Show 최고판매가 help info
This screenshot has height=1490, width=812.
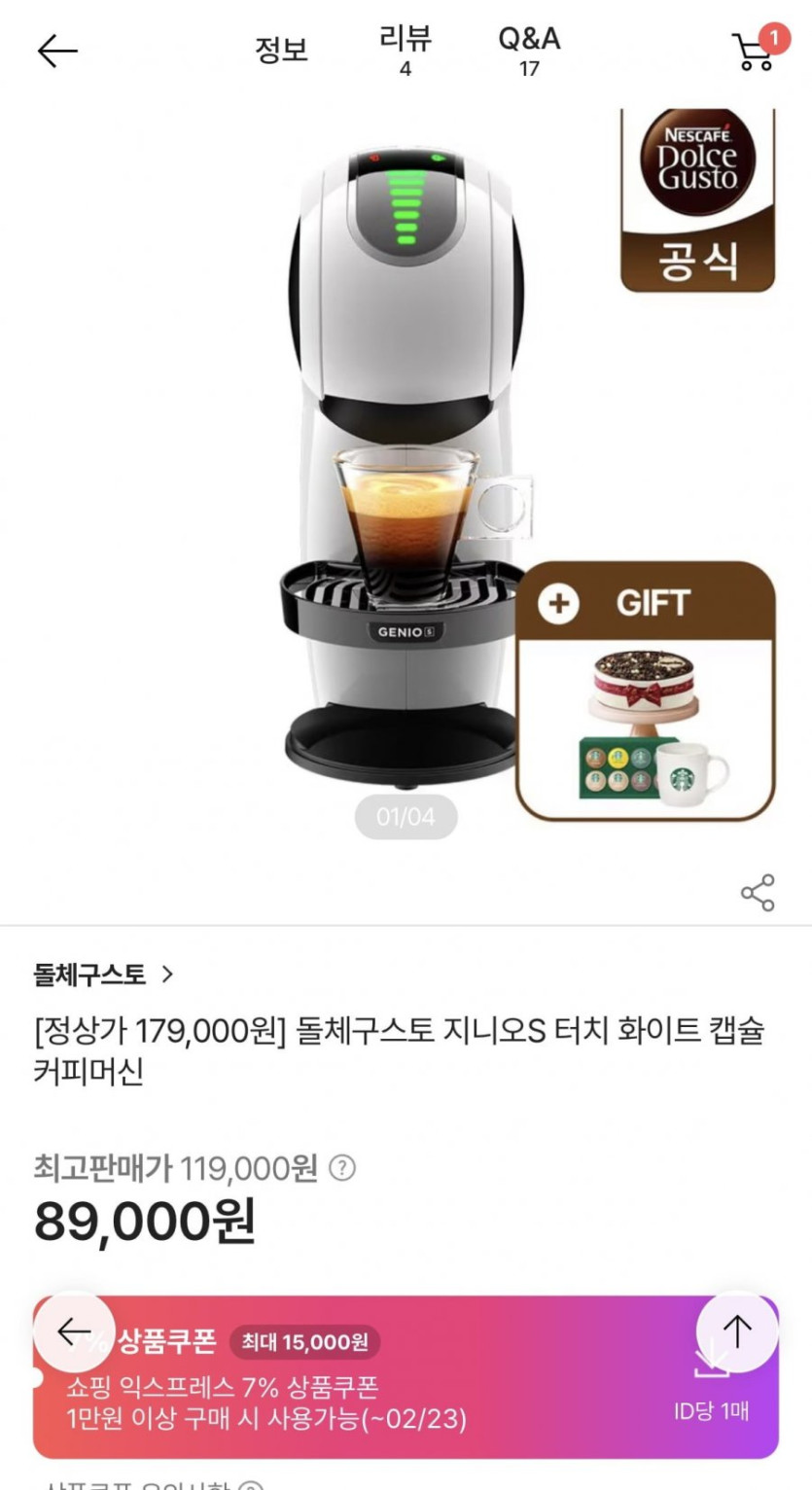341,1167
